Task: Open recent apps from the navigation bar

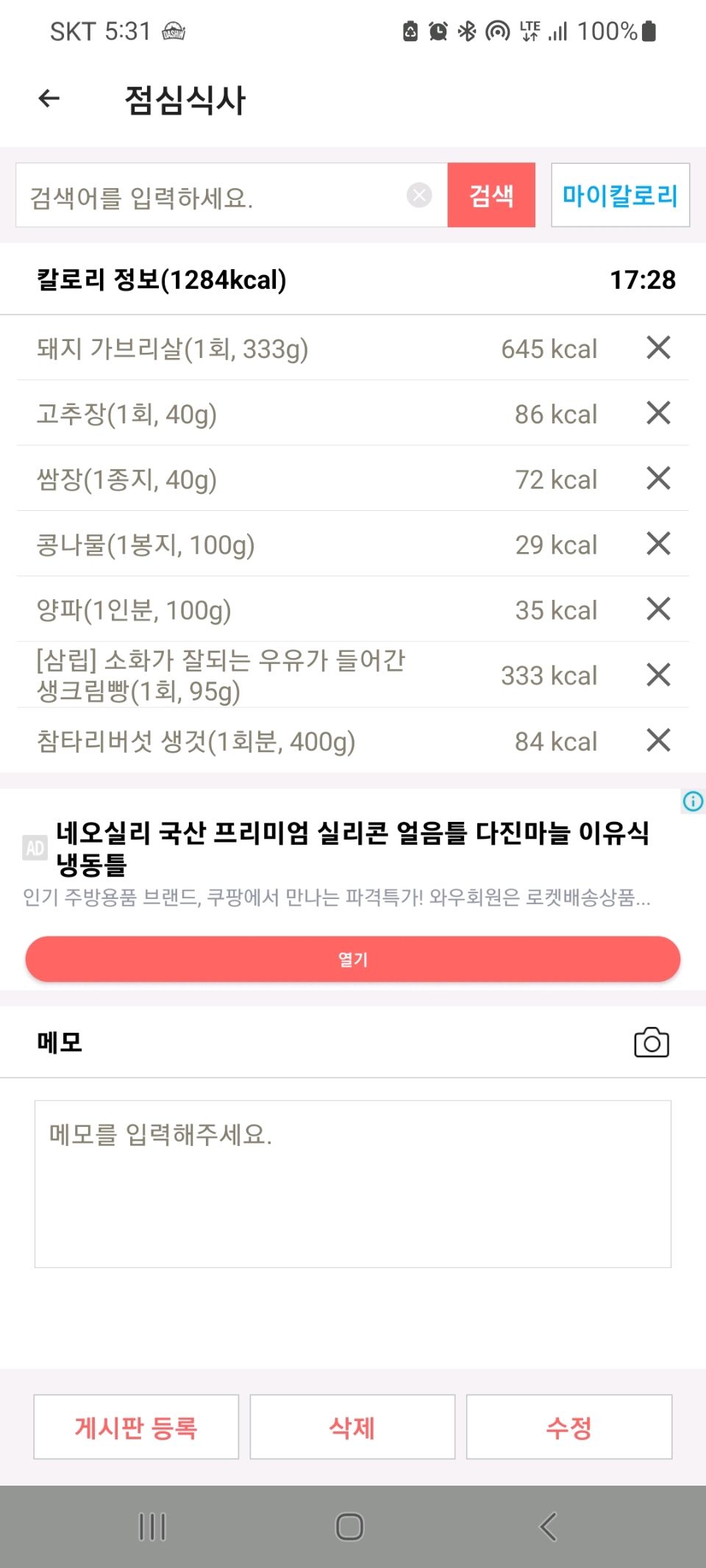Action: 152,1527
